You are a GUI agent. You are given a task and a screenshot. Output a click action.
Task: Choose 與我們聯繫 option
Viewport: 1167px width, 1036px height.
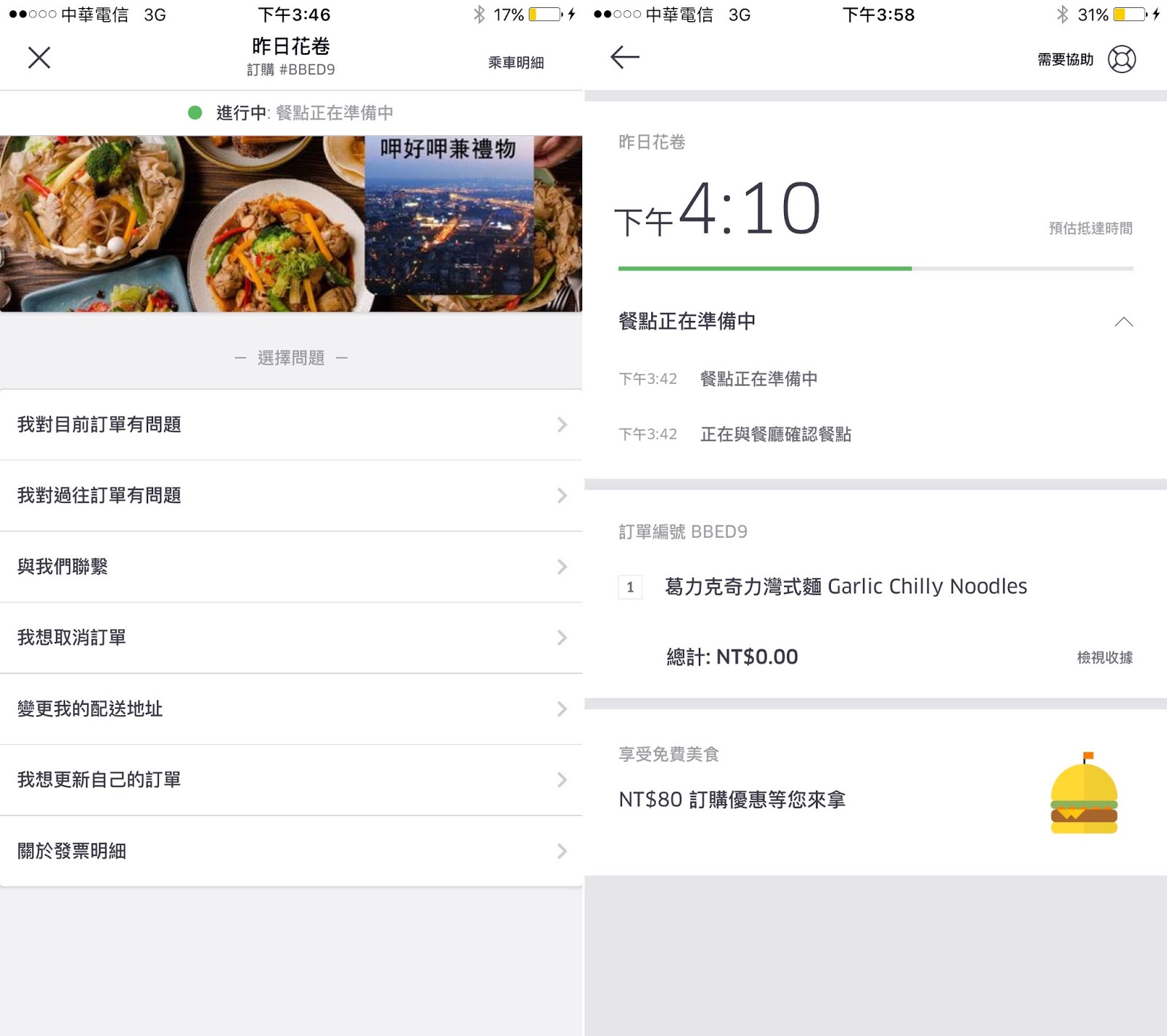pos(291,567)
